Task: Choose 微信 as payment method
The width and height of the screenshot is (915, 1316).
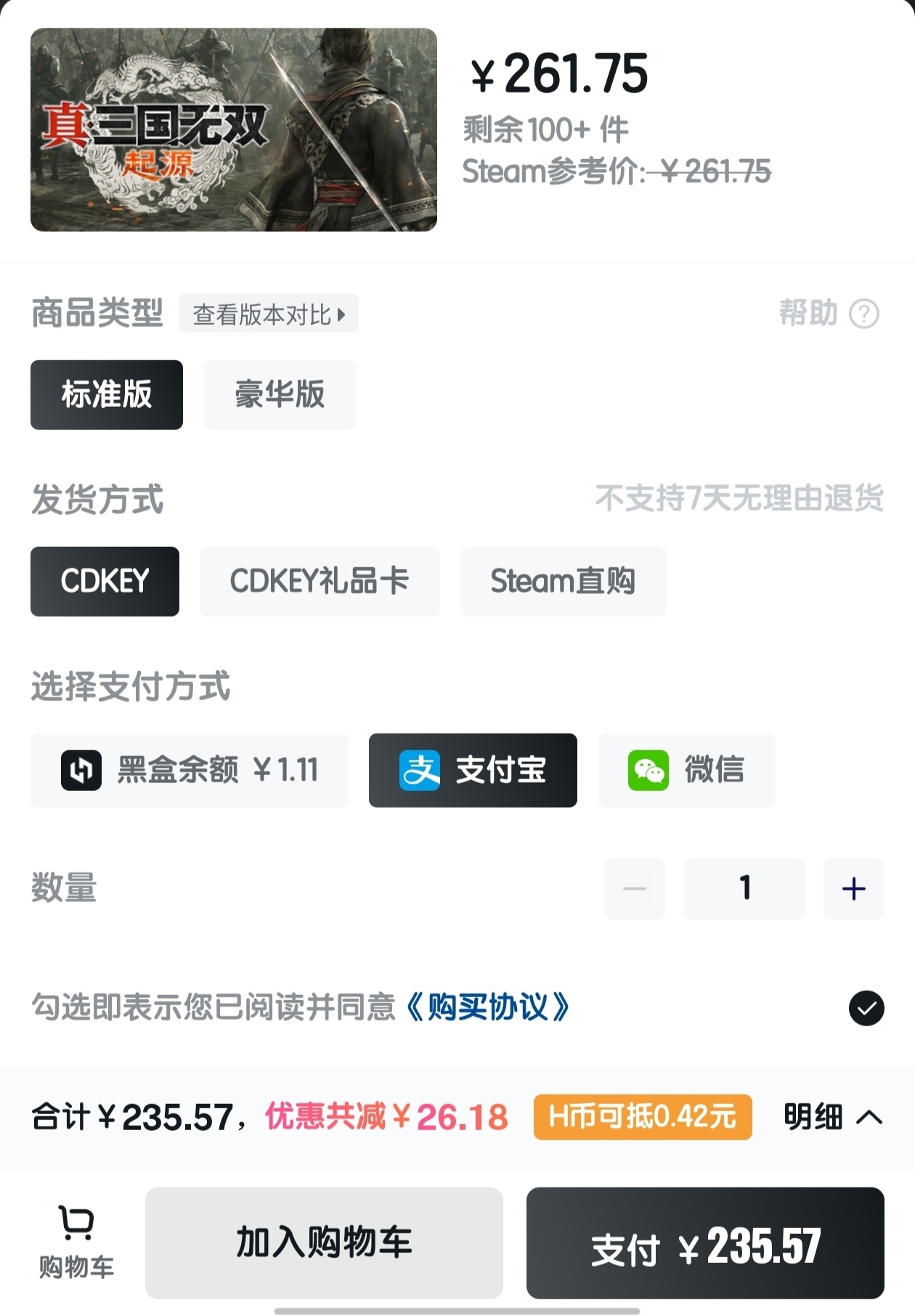Action: point(686,770)
